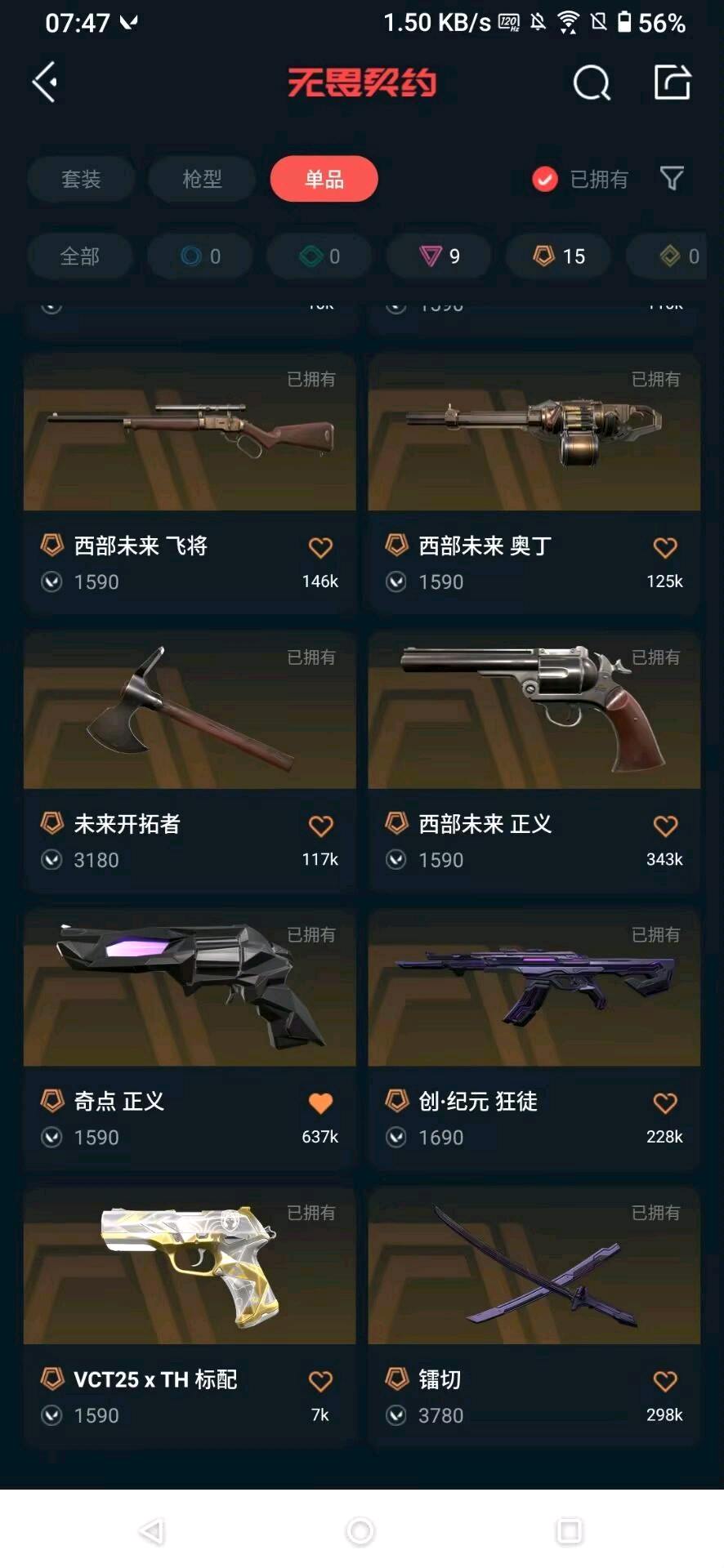
Task: Open the 西部未来 飞将 skin card
Action: [190, 433]
